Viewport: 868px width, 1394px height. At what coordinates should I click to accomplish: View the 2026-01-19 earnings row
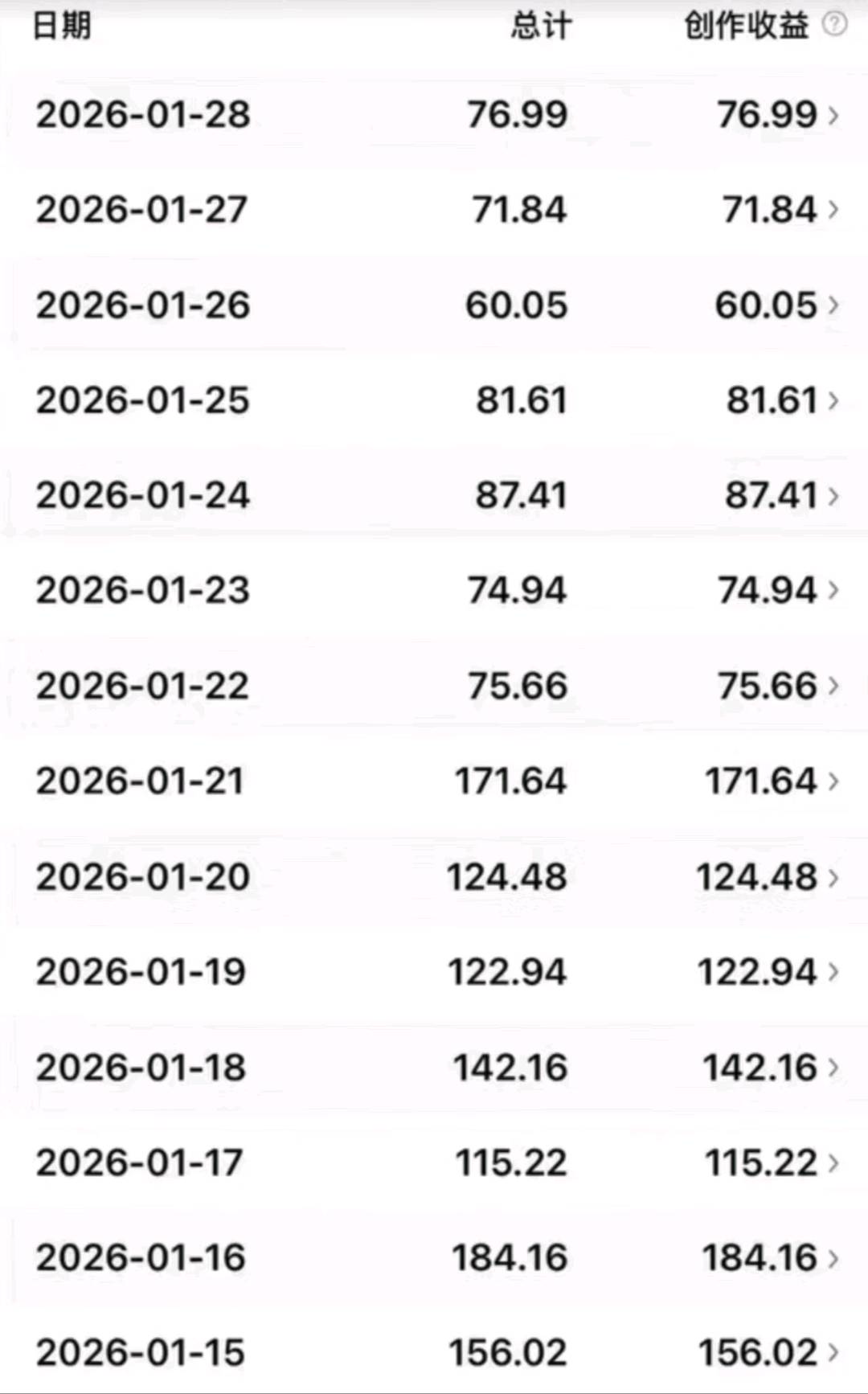coord(434,971)
